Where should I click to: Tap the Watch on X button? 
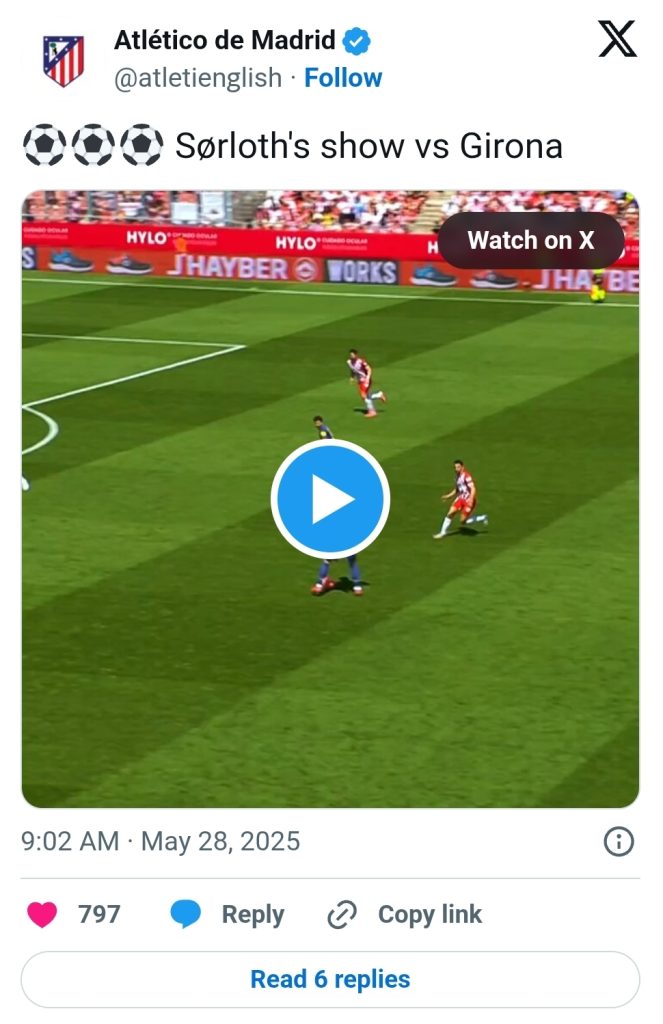531,240
